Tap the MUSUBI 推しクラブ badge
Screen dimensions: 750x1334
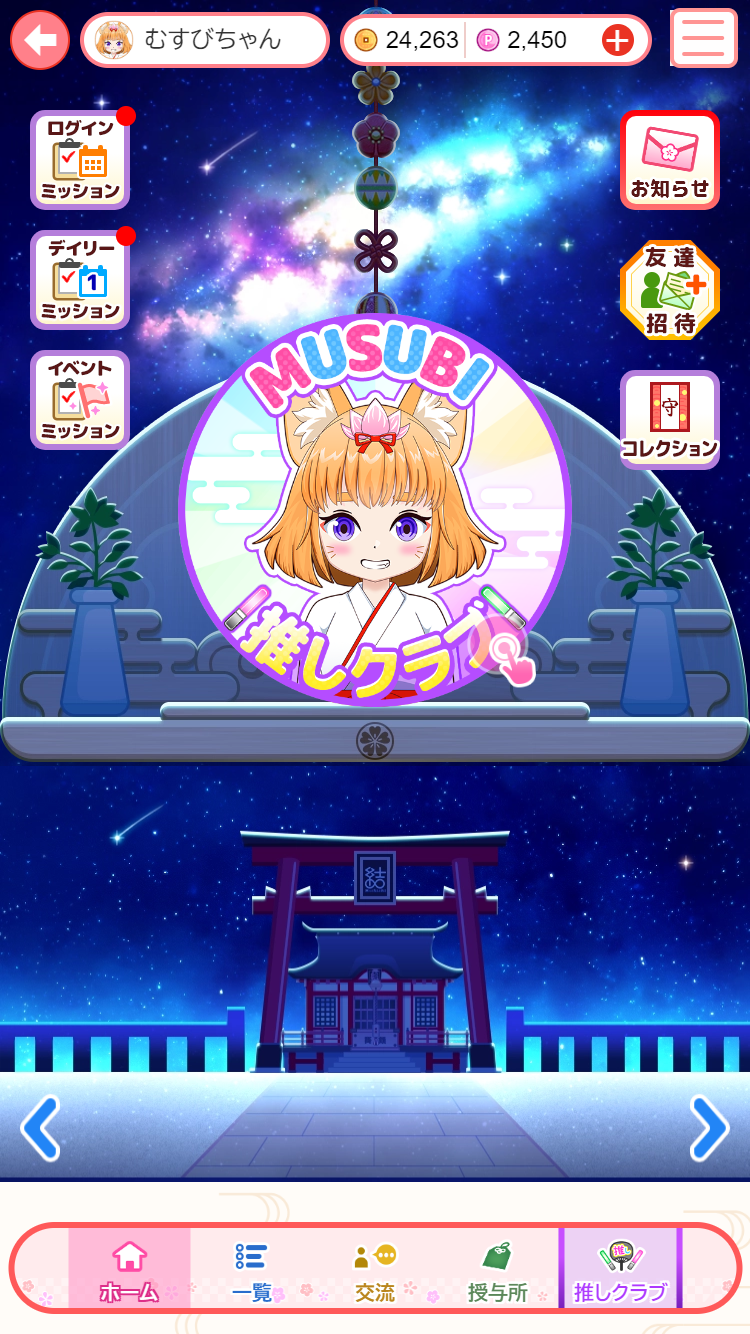click(x=375, y=510)
